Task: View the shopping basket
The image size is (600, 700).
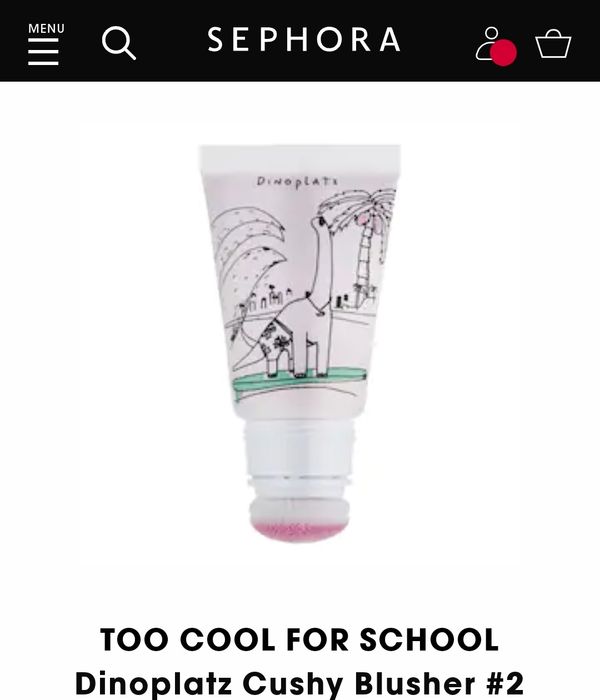Action: [x=553, y=44]
